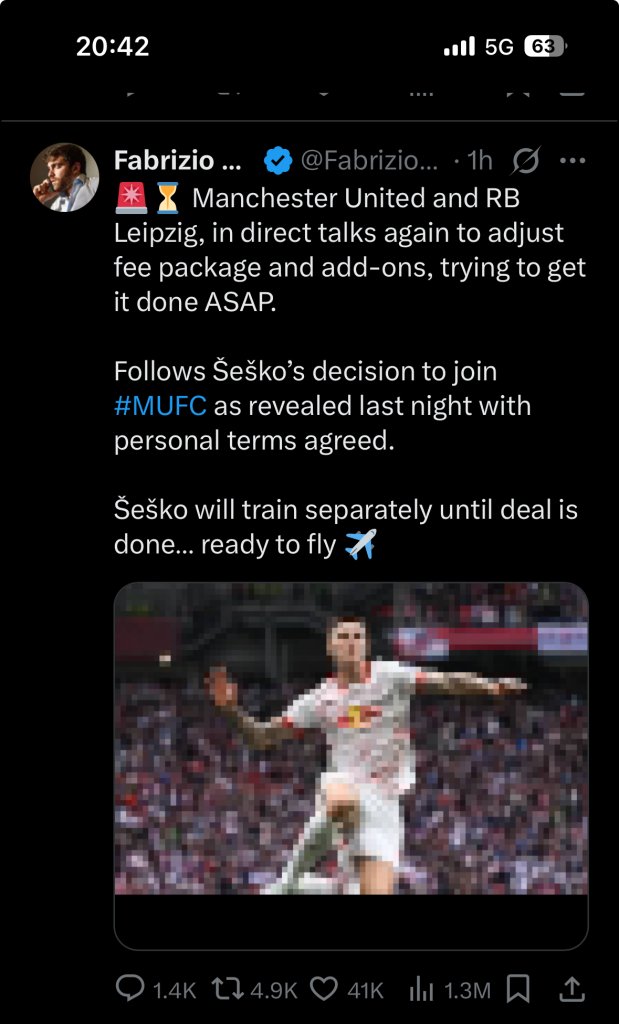Reply to the post with 1.4K comments
619x1024 pixels.
tap(130, 989)
